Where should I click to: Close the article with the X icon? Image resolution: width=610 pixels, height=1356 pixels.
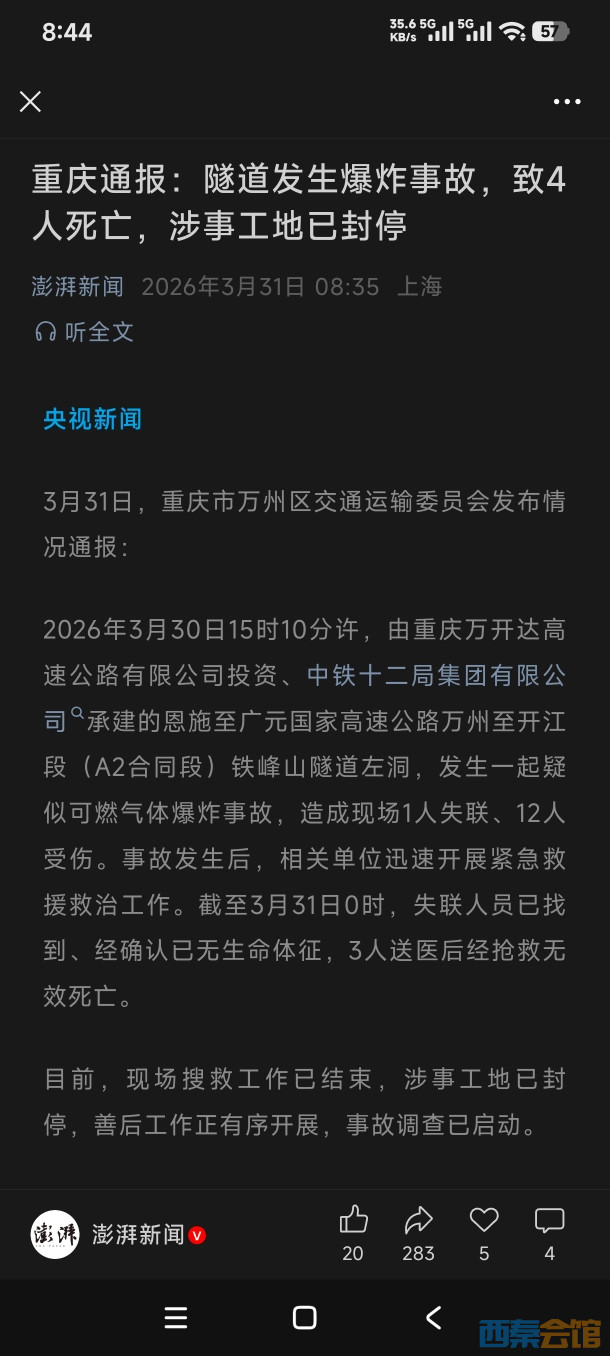(30, 101)
